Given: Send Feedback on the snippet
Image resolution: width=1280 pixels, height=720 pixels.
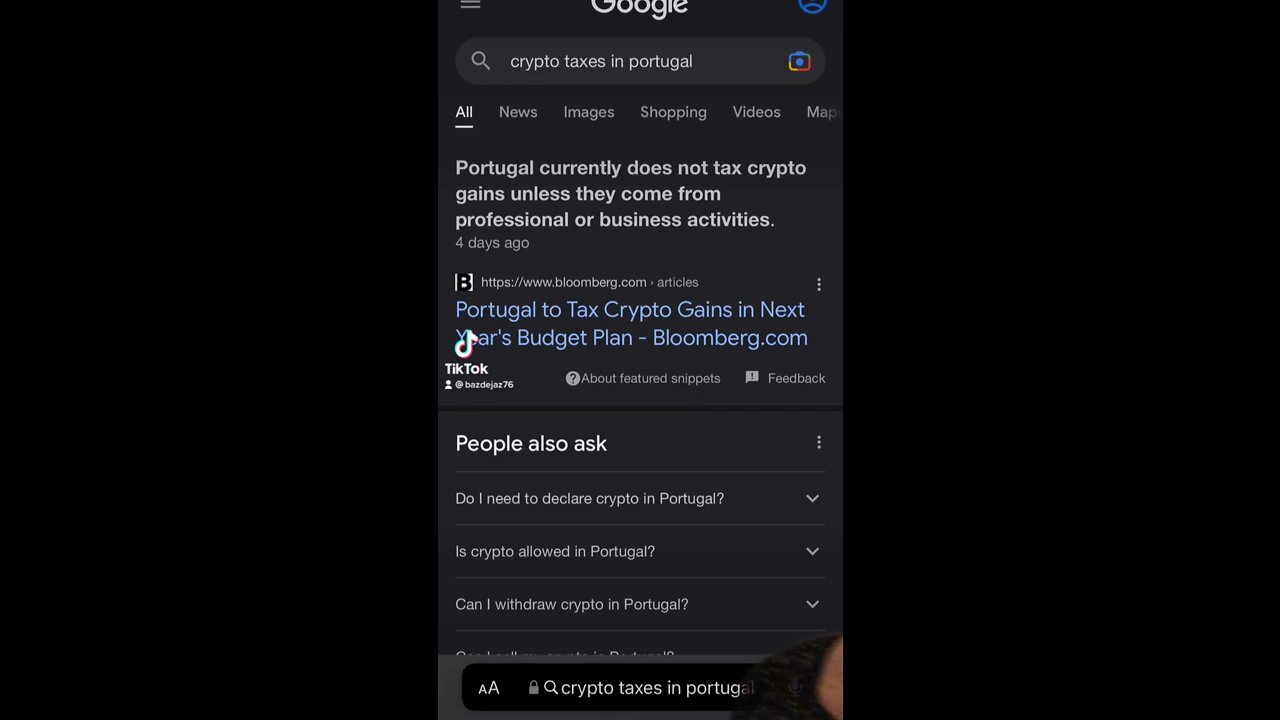Looking at the screenshot, I should pos(785,378).
